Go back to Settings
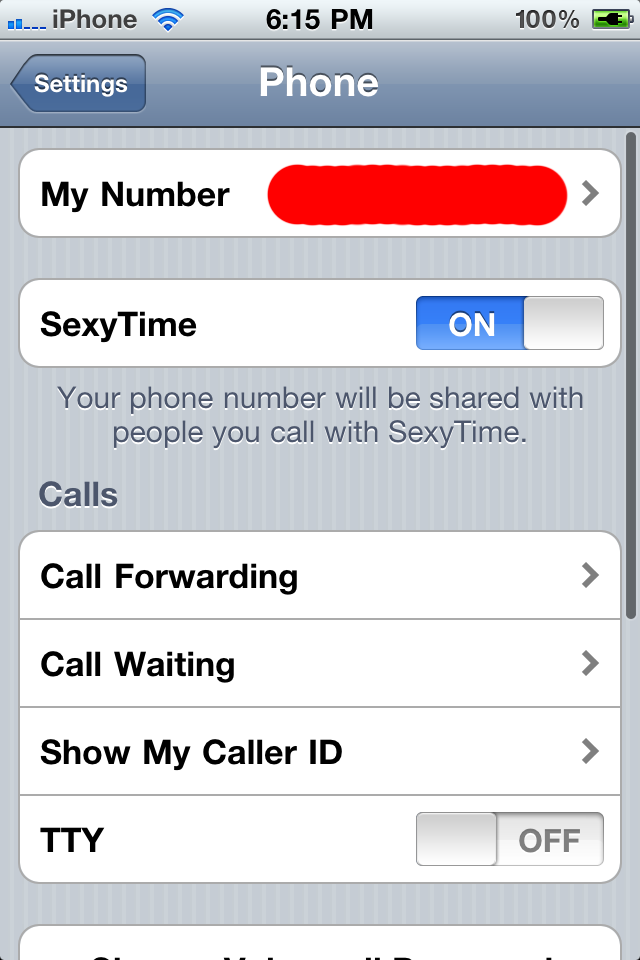Screen dimensions: 640x960 click(78, 83)
